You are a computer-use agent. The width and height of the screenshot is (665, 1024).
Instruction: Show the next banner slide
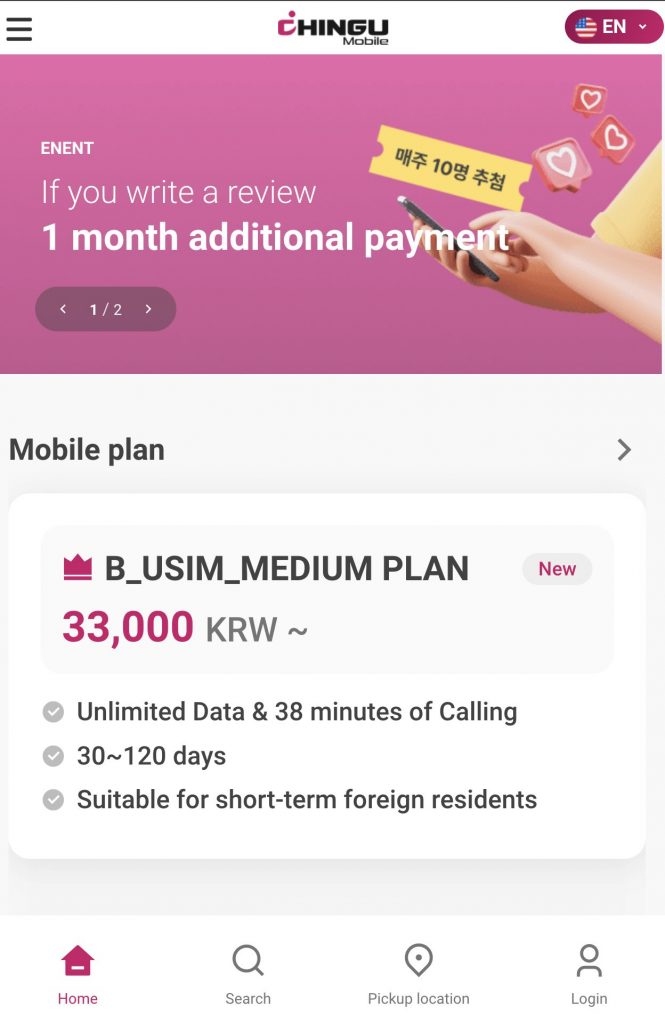(148, 309)
